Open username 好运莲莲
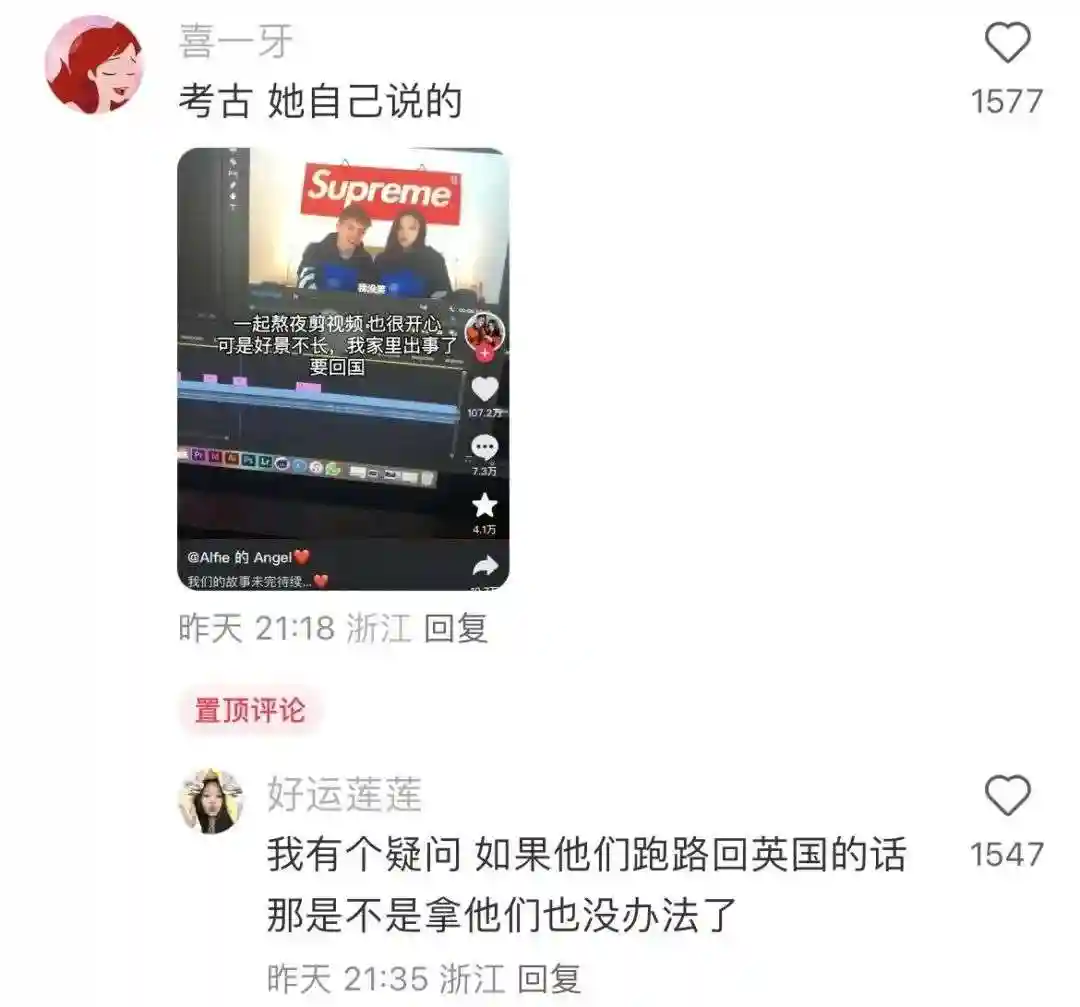The image size is (1080, 1007). pos(344,795)
